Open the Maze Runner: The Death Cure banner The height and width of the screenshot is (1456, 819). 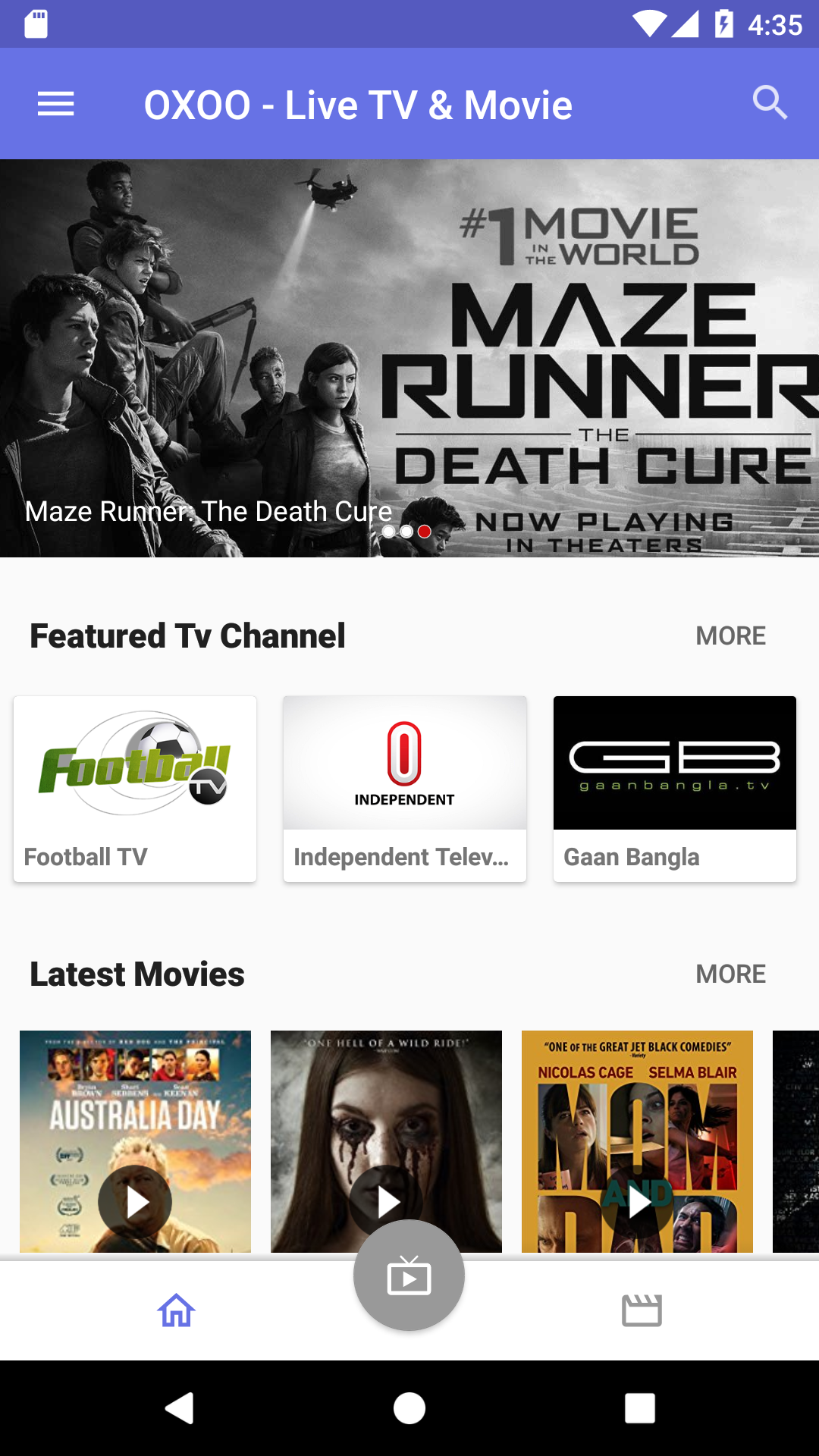[x=409, y=358]
